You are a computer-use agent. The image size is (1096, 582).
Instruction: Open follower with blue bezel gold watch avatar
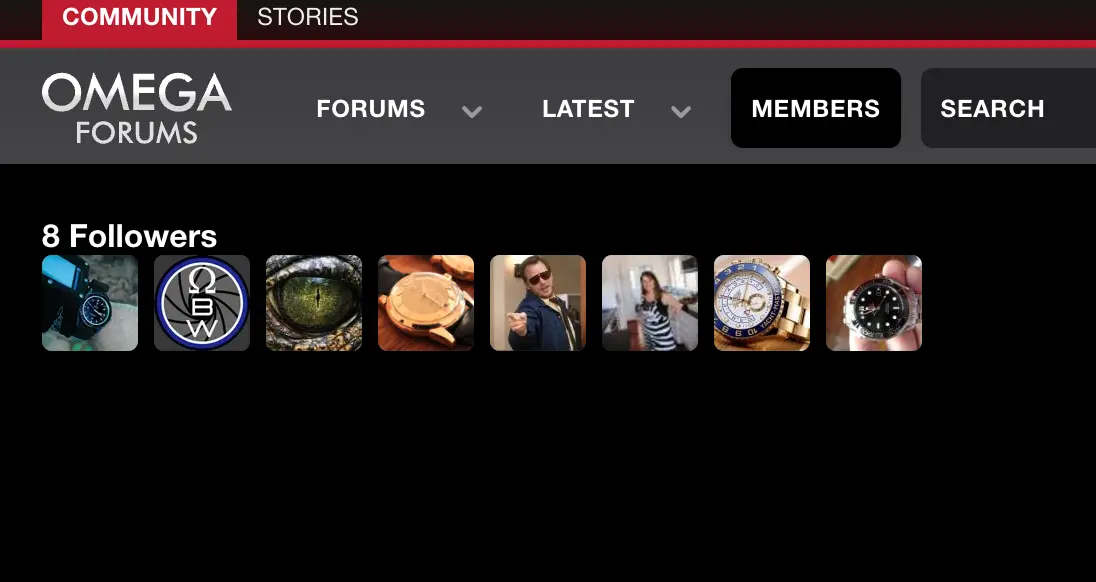tap(762, 303)
